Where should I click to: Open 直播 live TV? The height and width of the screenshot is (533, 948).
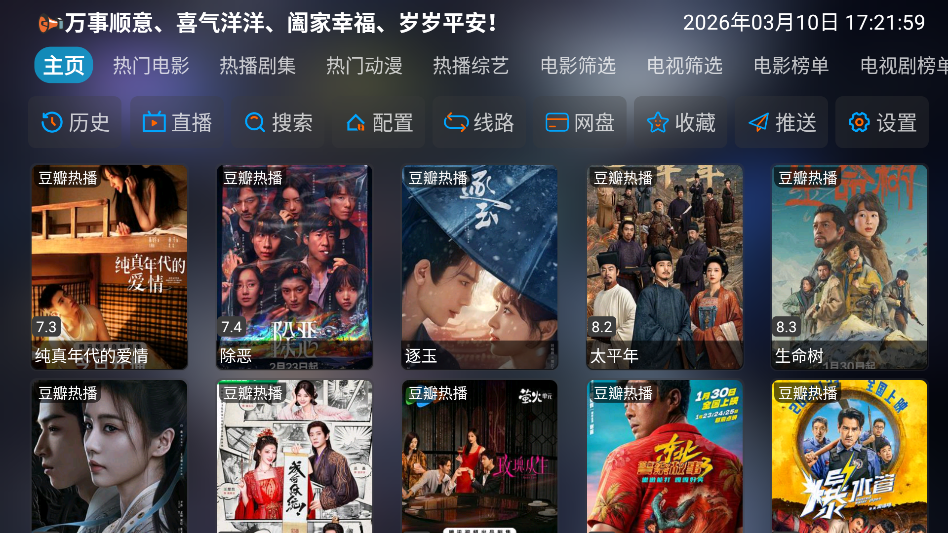tap(177, 123)
